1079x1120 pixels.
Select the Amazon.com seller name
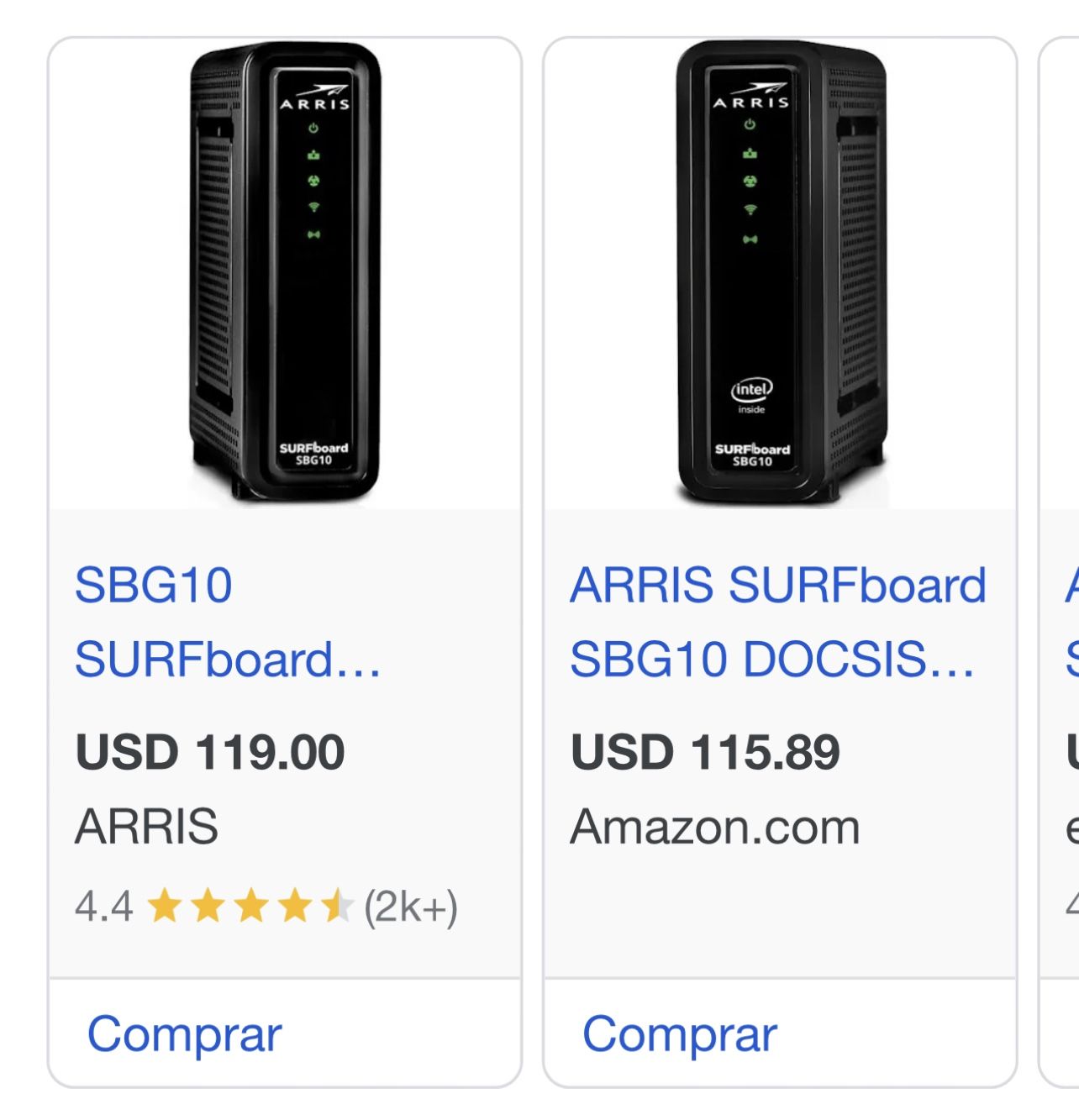(x=715, y=828)
